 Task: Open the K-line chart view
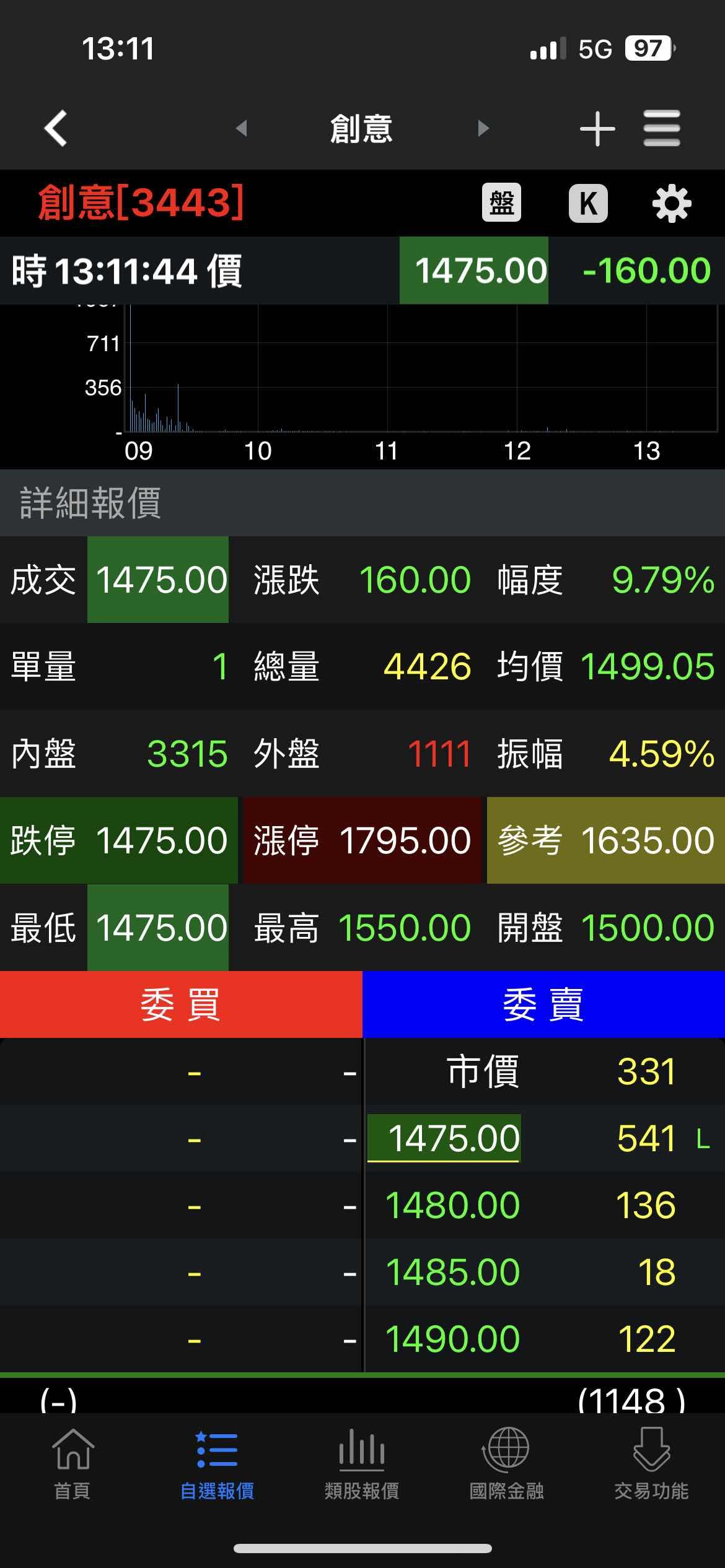pyautogui.click(x=588, y=203)
